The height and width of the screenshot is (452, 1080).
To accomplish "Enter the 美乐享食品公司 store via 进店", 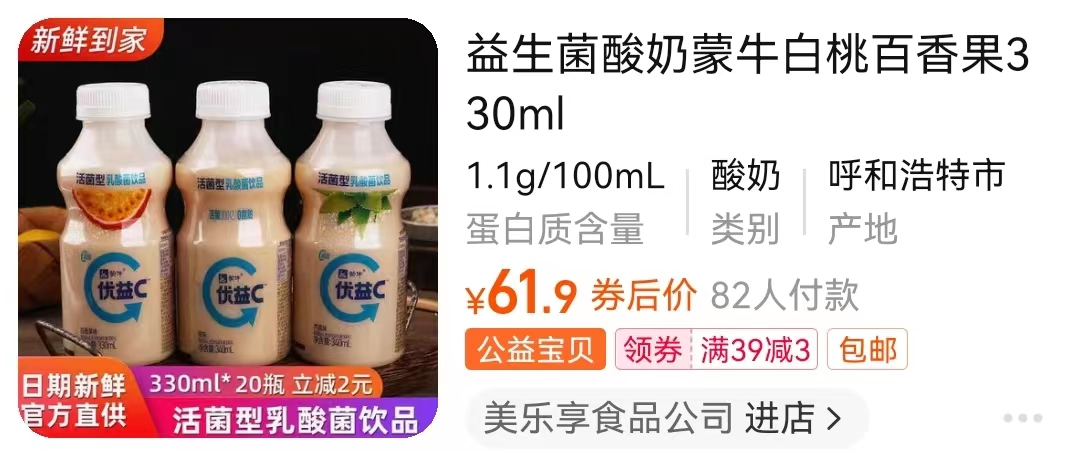I will (664, 418).
